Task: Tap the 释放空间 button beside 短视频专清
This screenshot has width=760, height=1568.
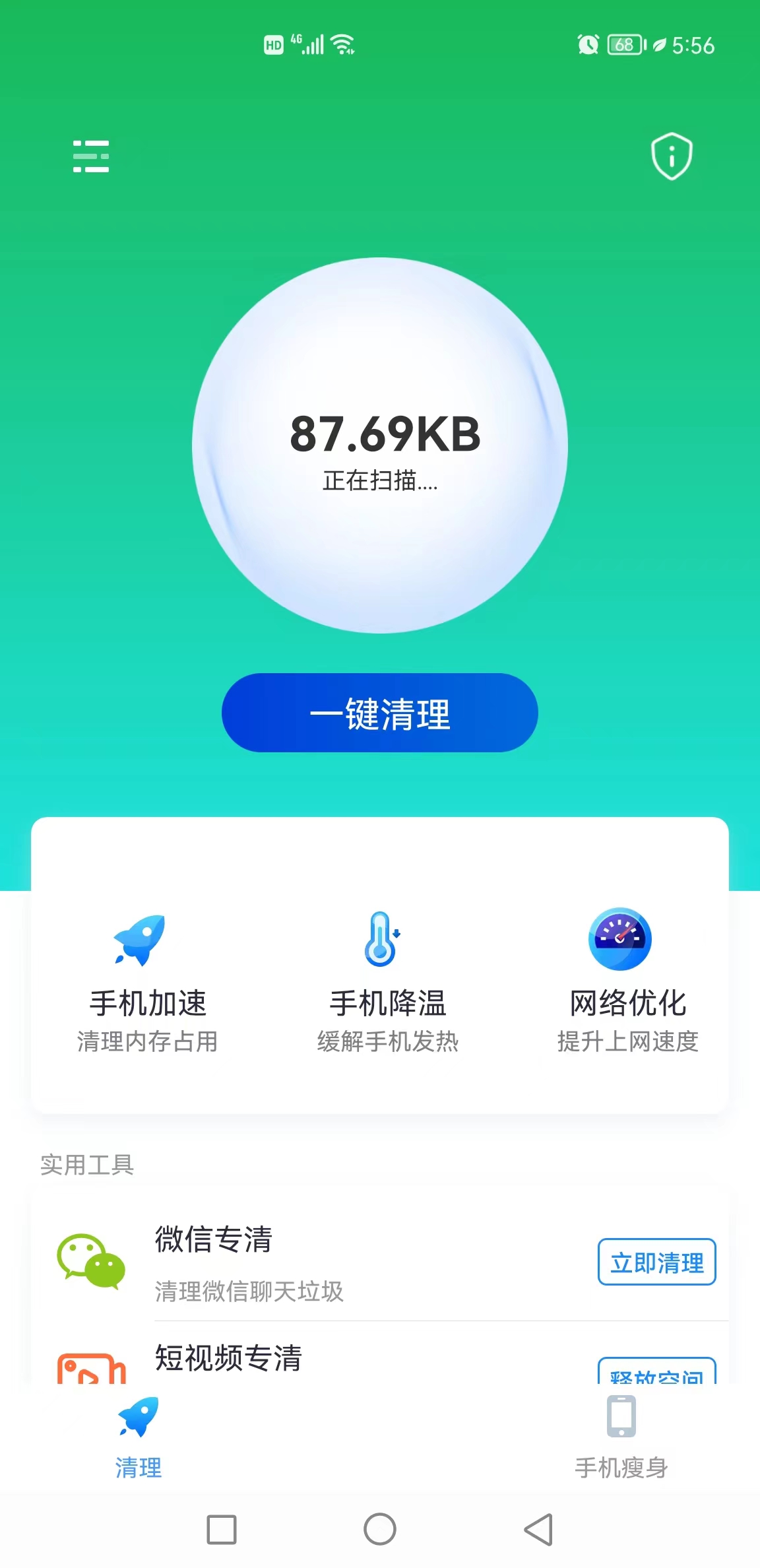Action: pyautogui.click(x=657, y=1377)
